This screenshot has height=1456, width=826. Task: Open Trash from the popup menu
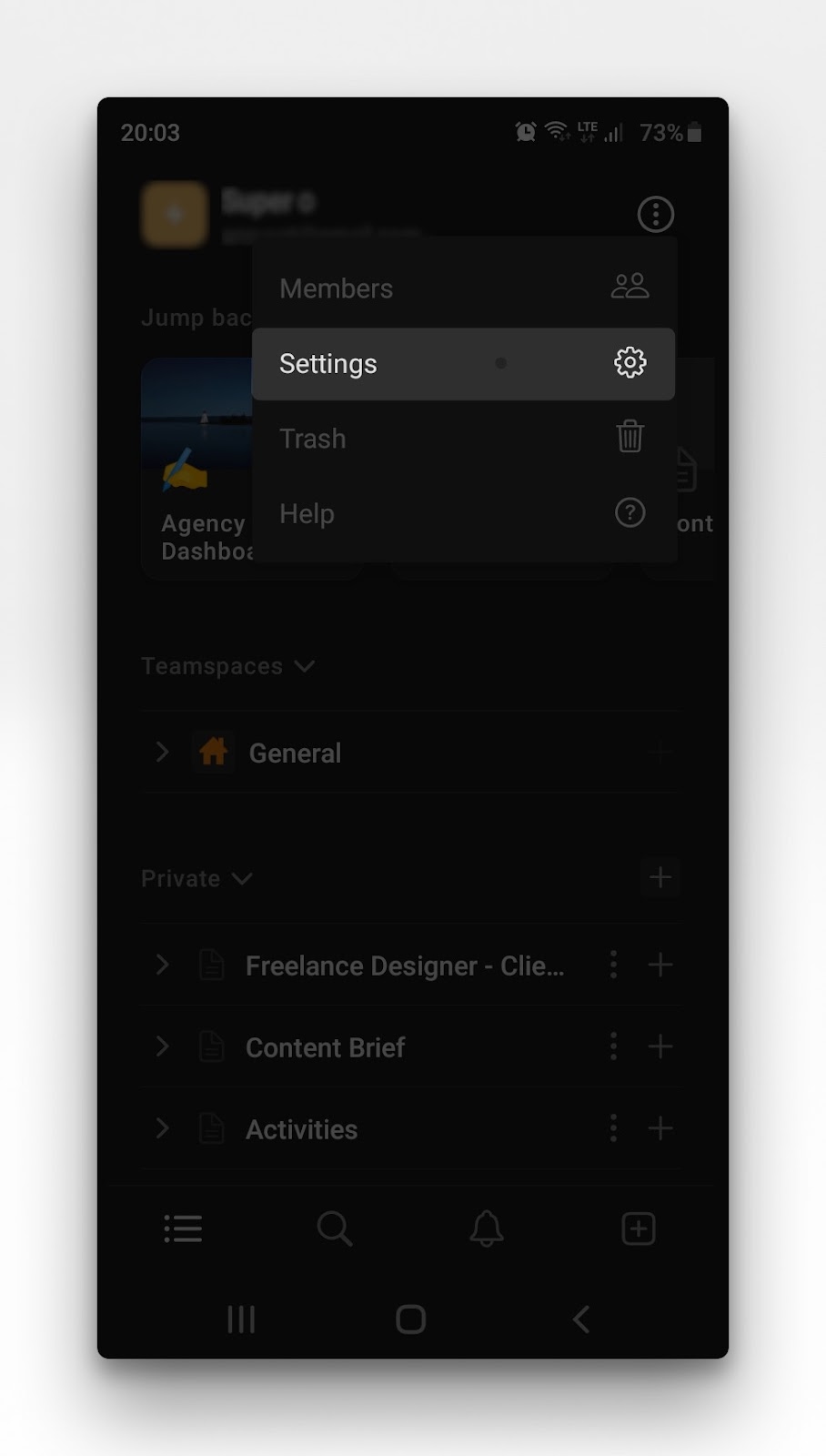click(x=462, y=439)
